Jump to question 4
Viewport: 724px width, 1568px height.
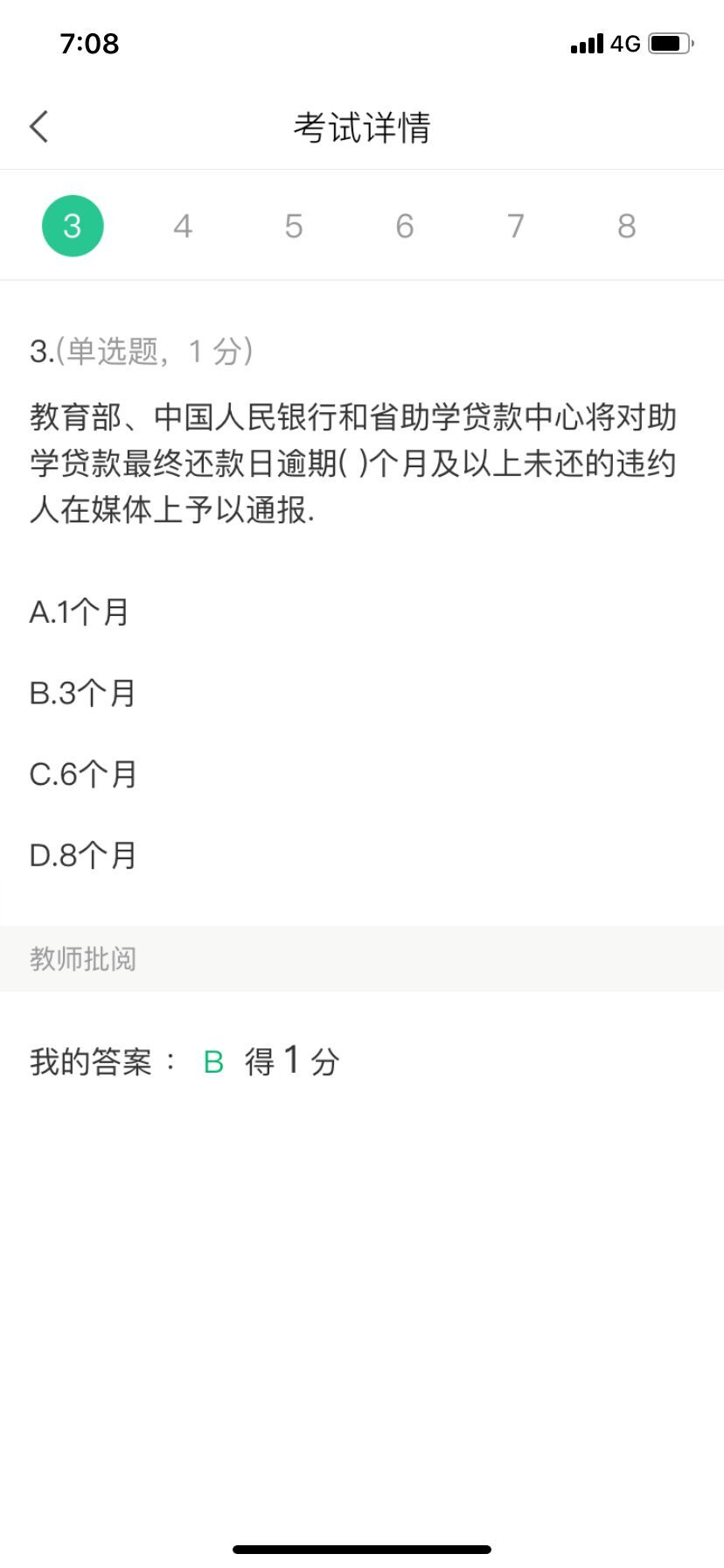pyautogui.click(x=183, y=227)
